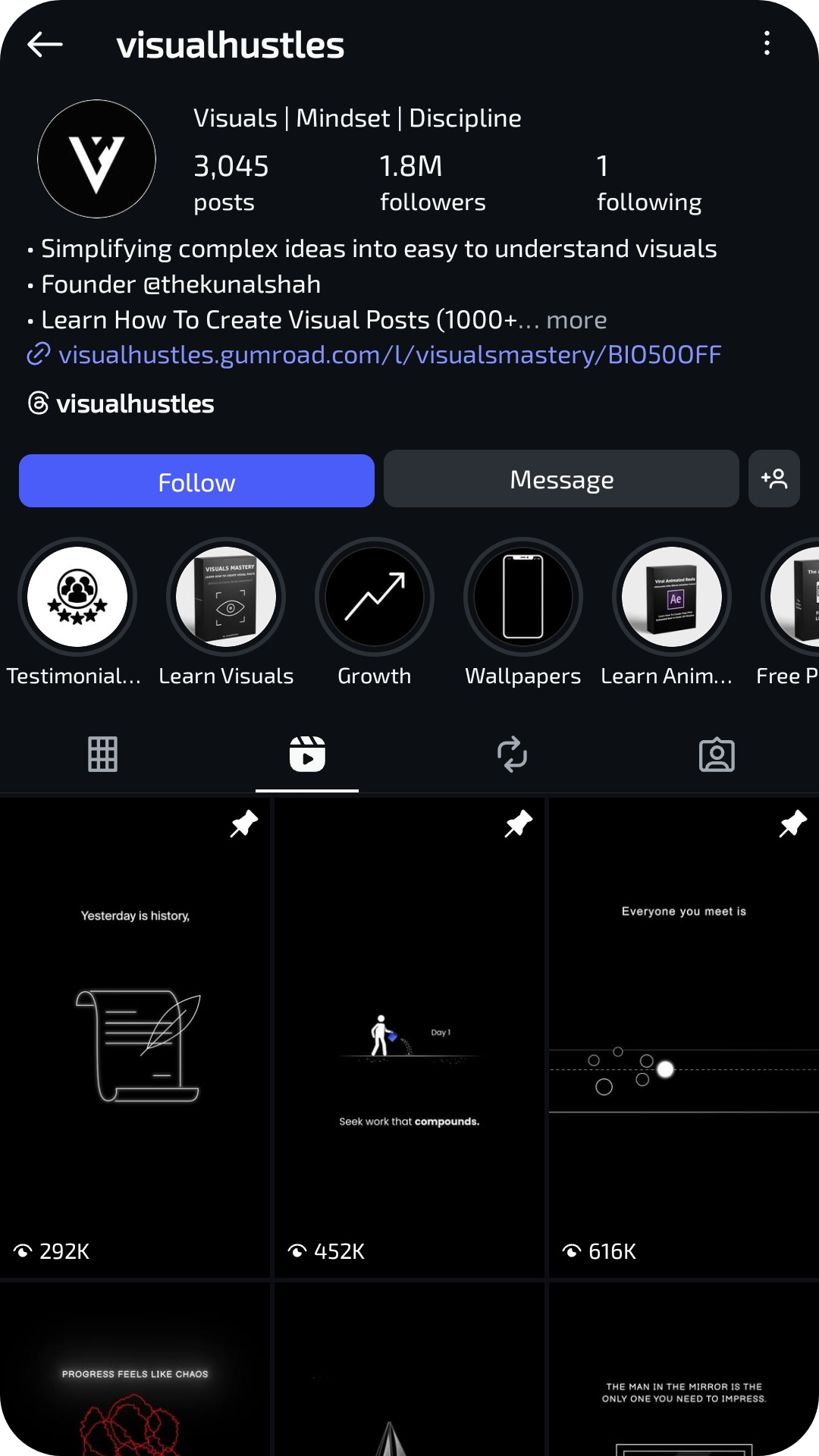The width and height of the screenshot is (819, 1456).
Task: View the Wallpapers highlight
Action: 523,598
